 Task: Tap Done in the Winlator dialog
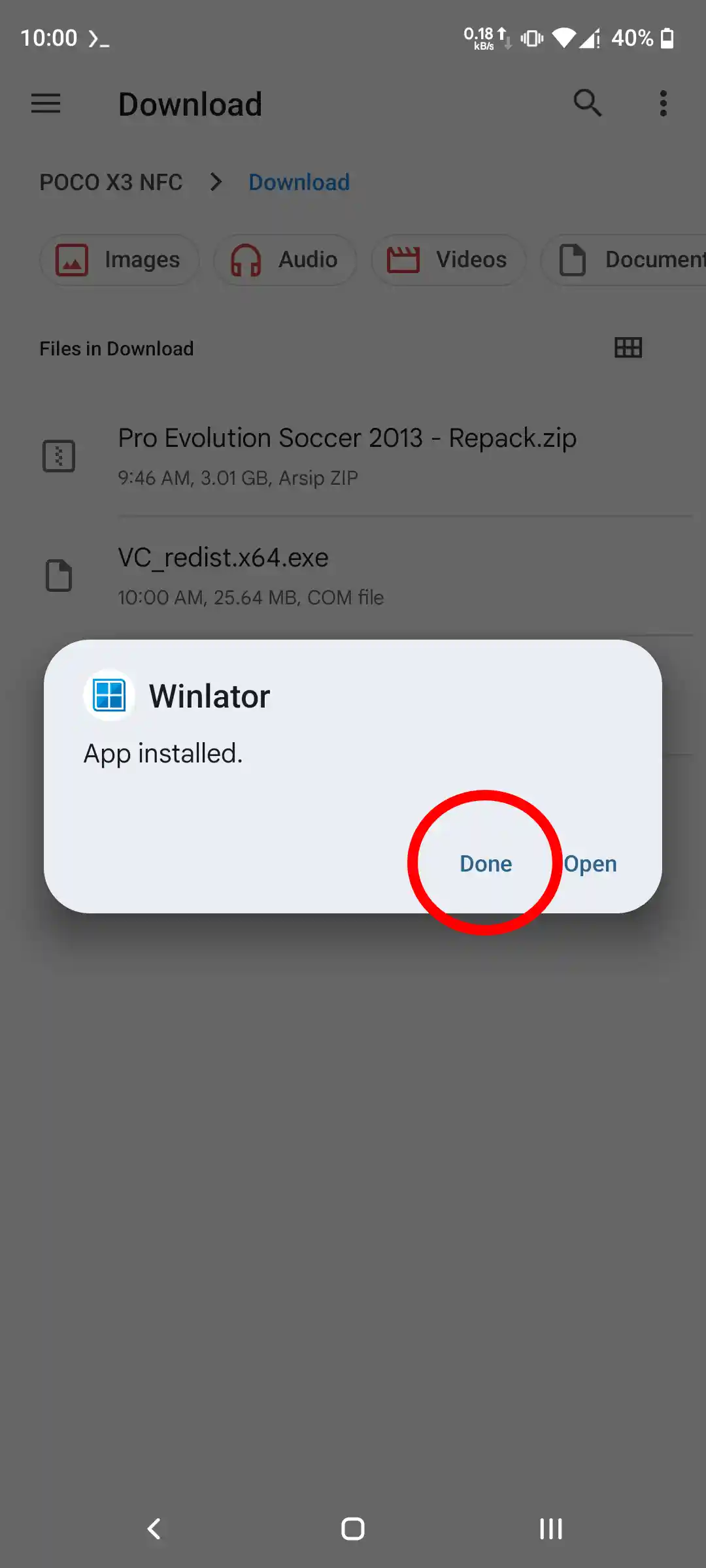(x=486, y=864)
